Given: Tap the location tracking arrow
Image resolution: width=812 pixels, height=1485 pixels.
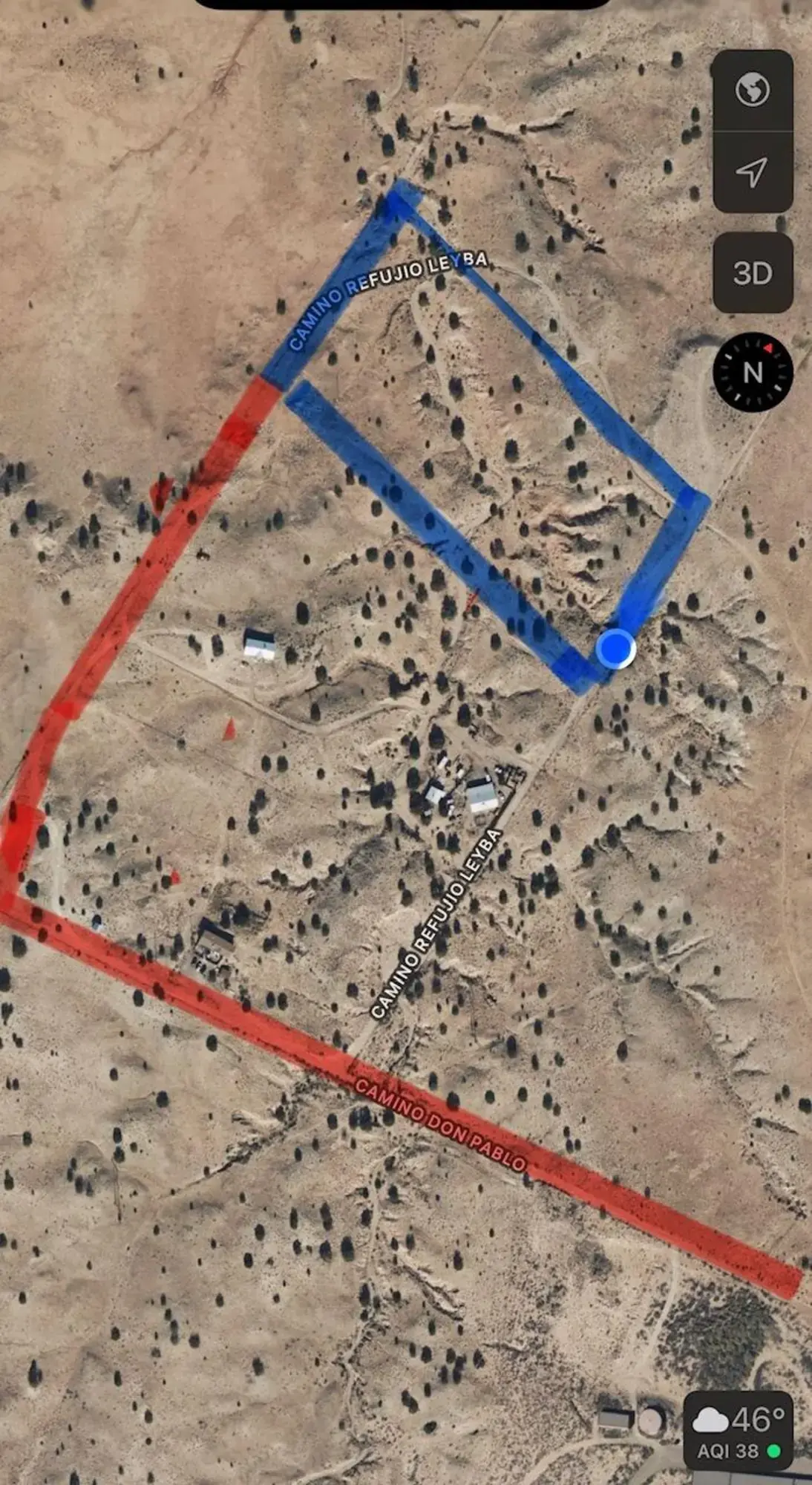Looking at the screenshot, I should 752,172.
